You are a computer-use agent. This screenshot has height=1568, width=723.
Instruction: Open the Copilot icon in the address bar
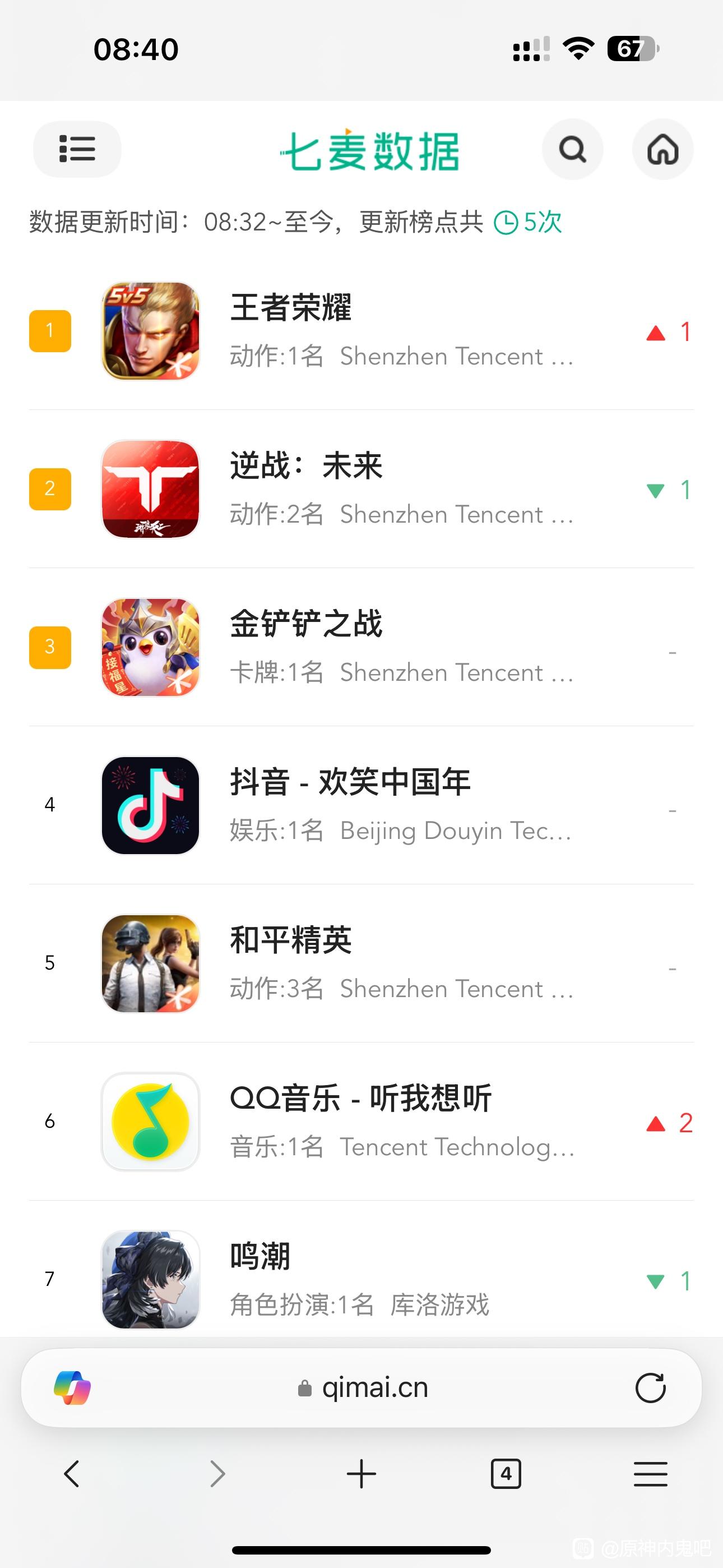[x=72, y=1389]
